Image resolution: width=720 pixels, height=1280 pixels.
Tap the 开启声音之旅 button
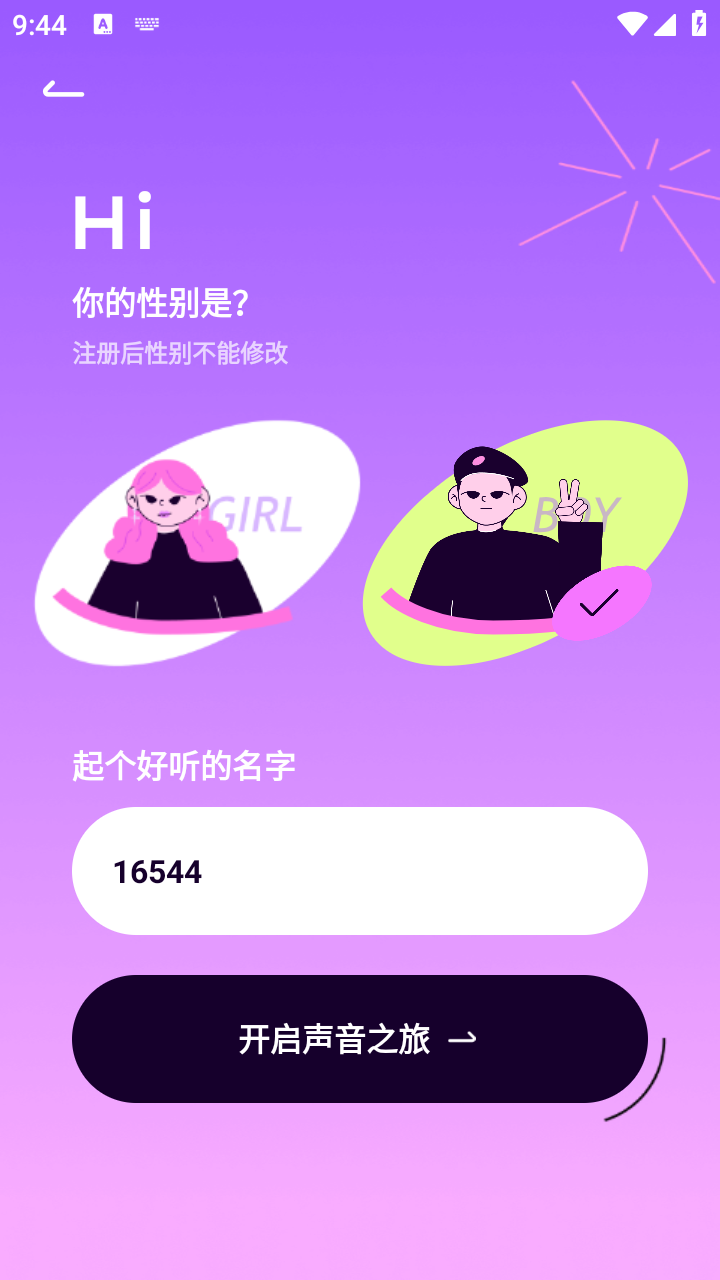(360, 1039)
